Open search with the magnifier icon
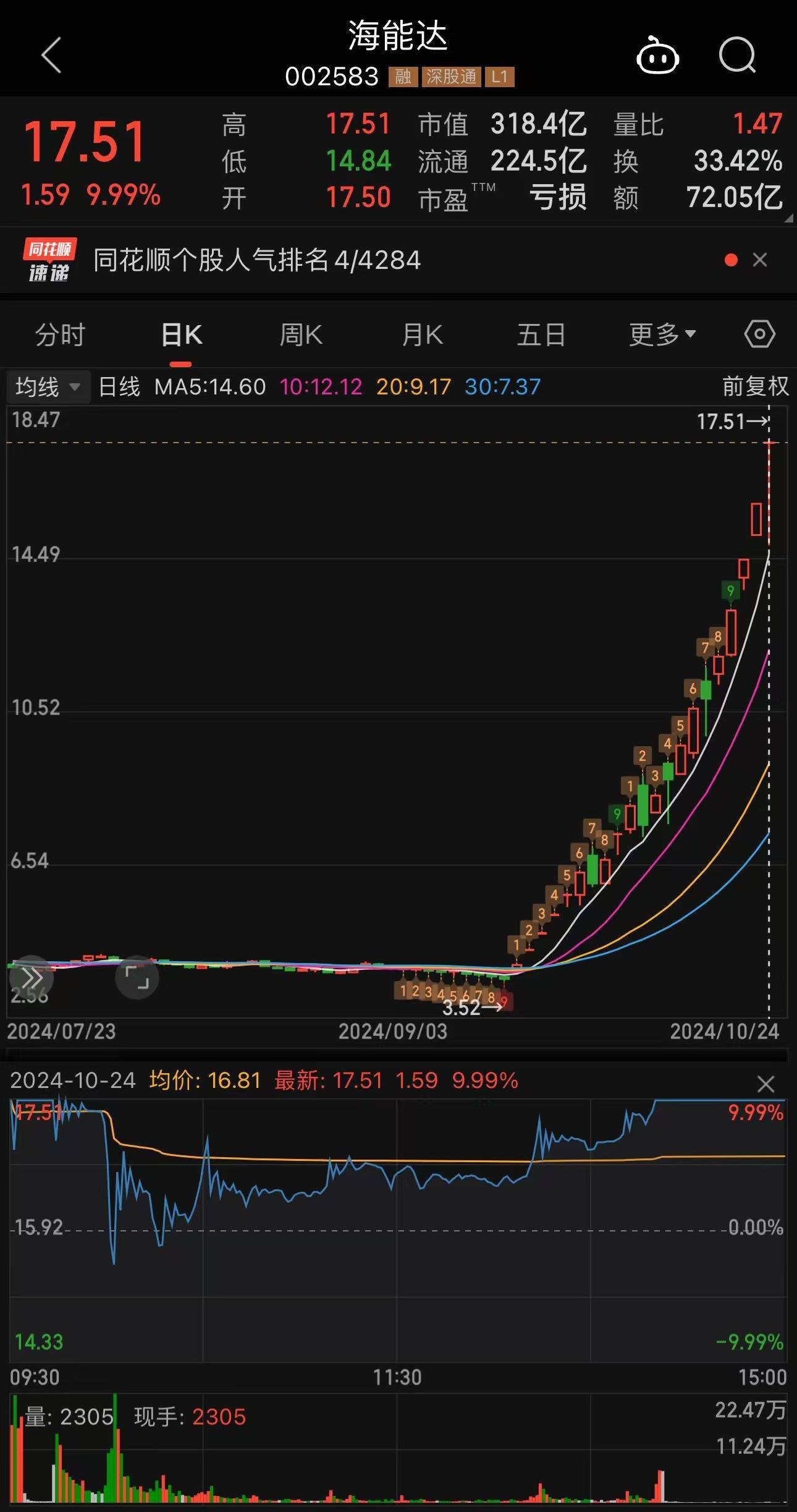 coord(738,57)
